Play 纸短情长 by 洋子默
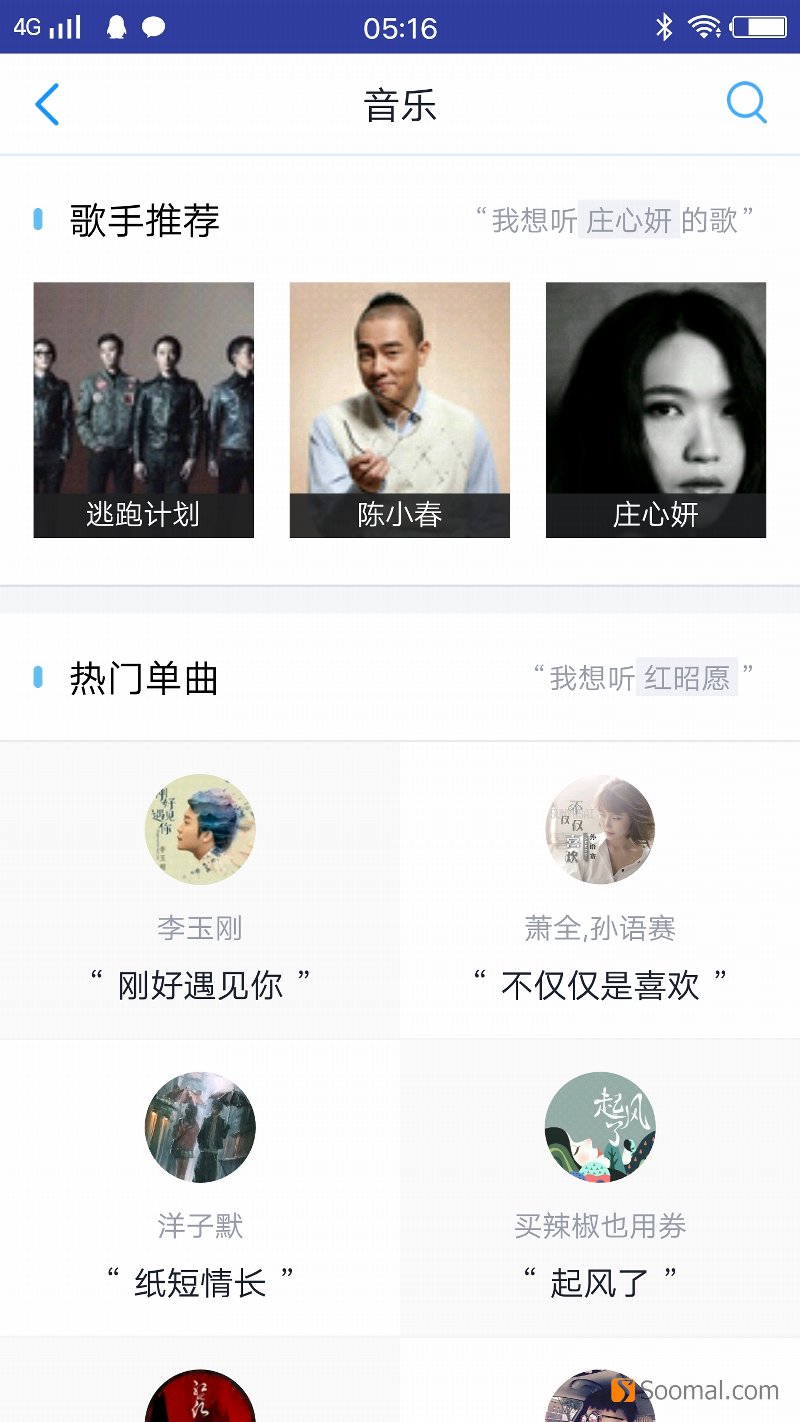This screenshot has height=1422, width=800. (x=199, y=1126)
